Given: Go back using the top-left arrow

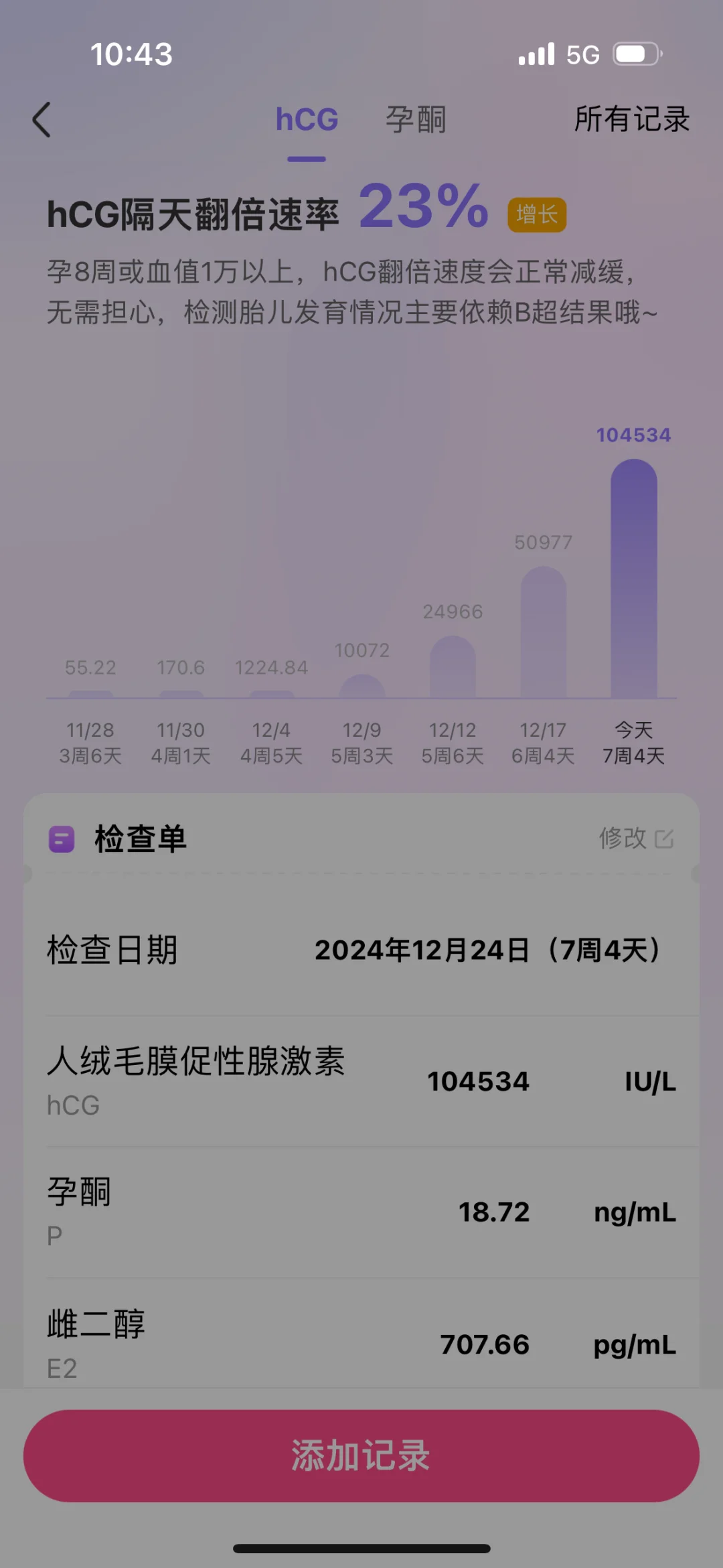Looking at the screenshot, I should pyautogui.click(x=42, y=120).
